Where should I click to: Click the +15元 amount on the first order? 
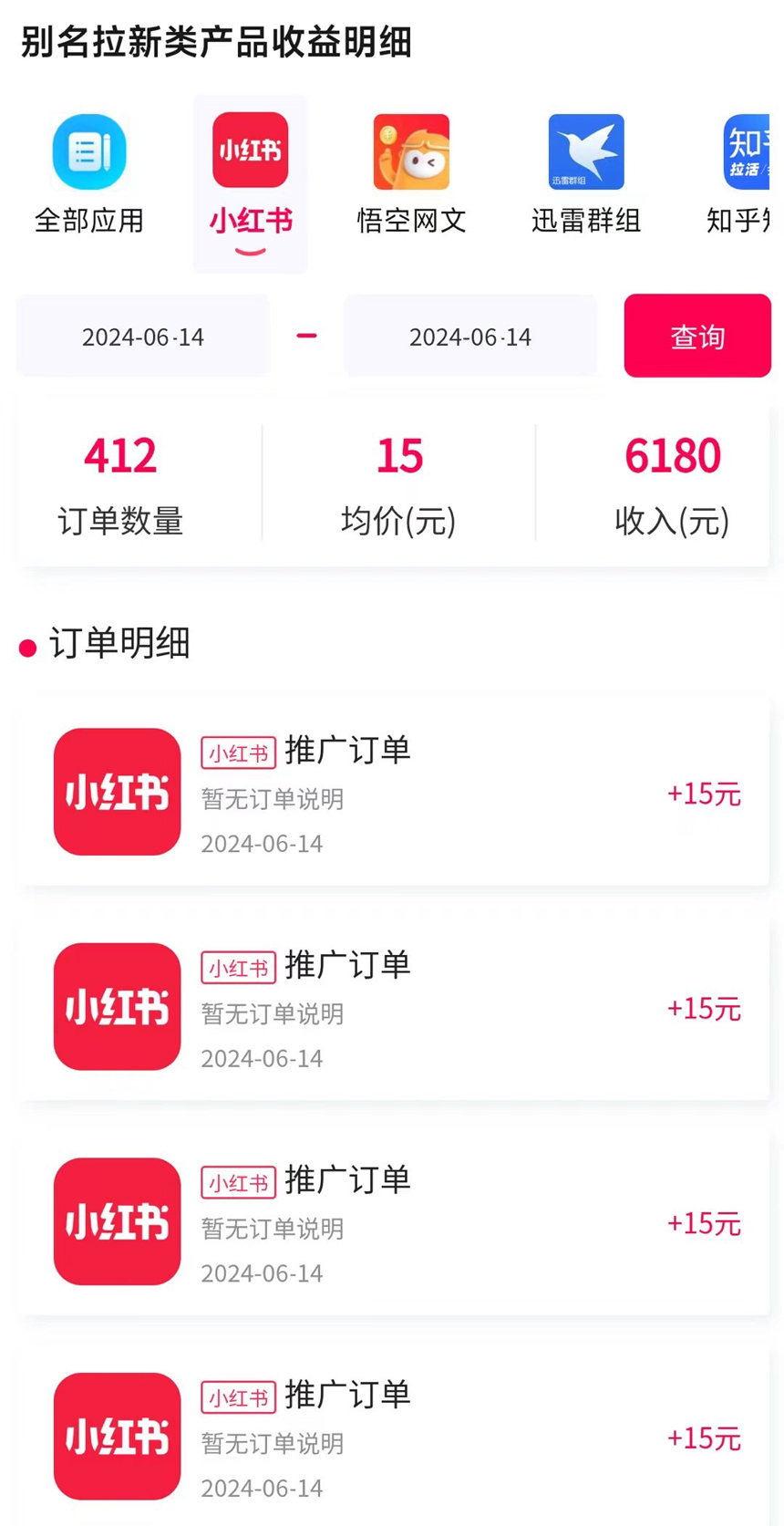pos(705,794)
